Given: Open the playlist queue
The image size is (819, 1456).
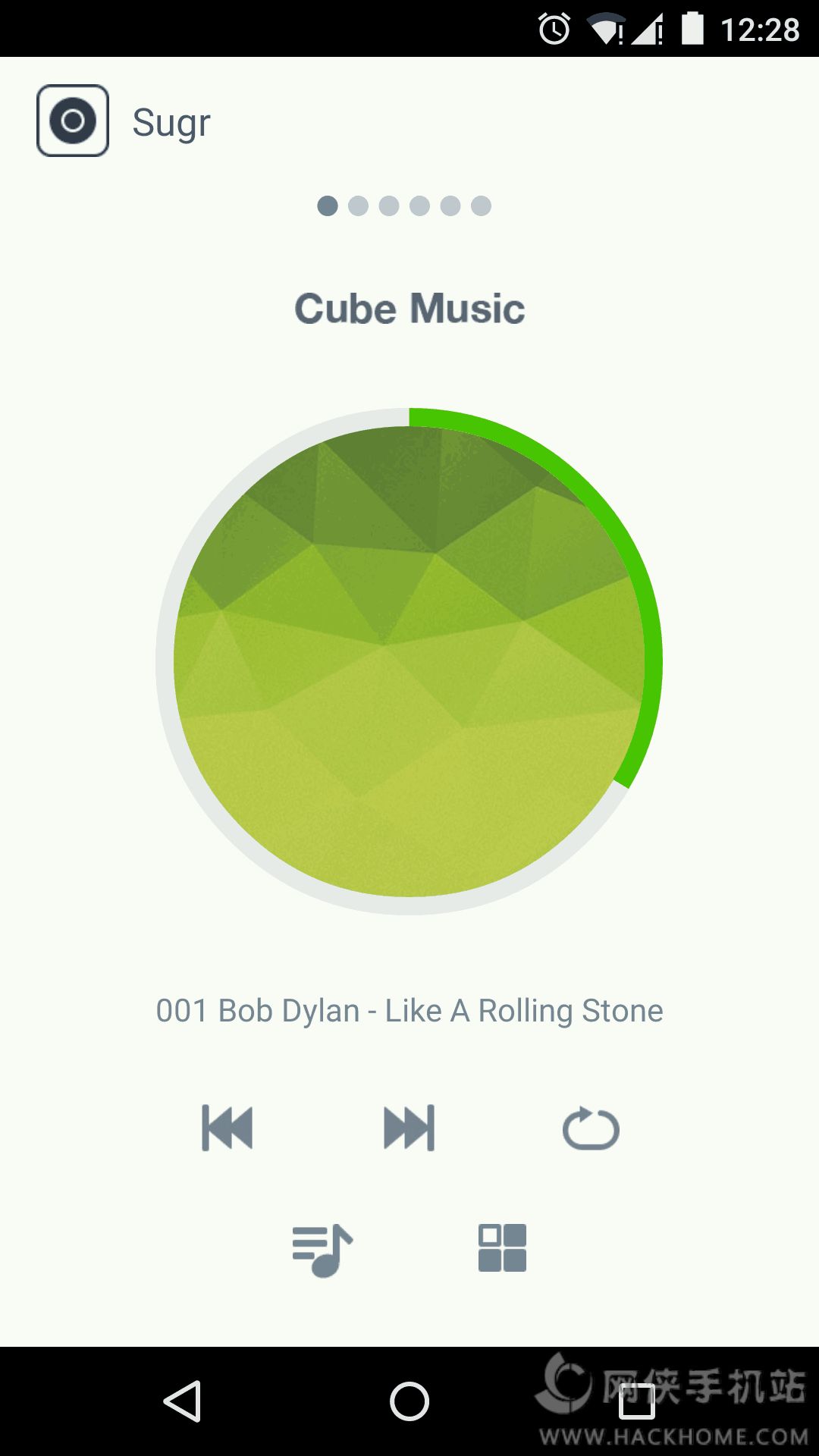Looking at the screenshot, I should coord(322,1250).
